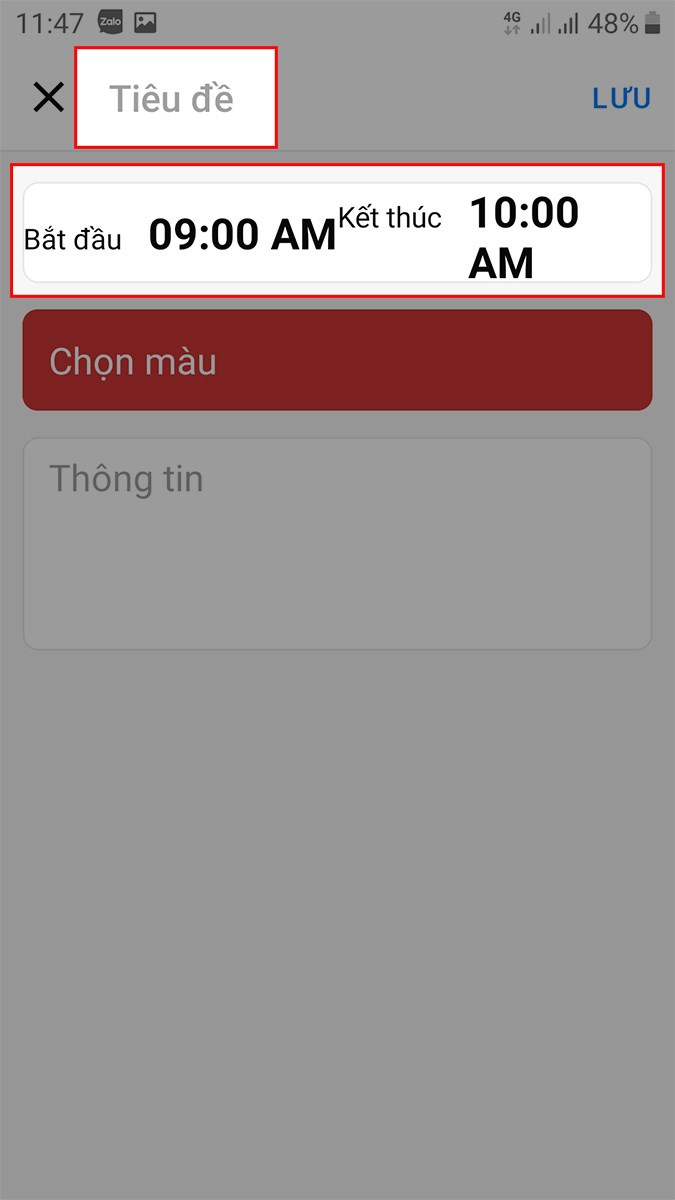Image resolution: width=675 pixels, height=1200 pixels.
Task: Tap the Tiêu đề title field
Action: click(175, 98)
